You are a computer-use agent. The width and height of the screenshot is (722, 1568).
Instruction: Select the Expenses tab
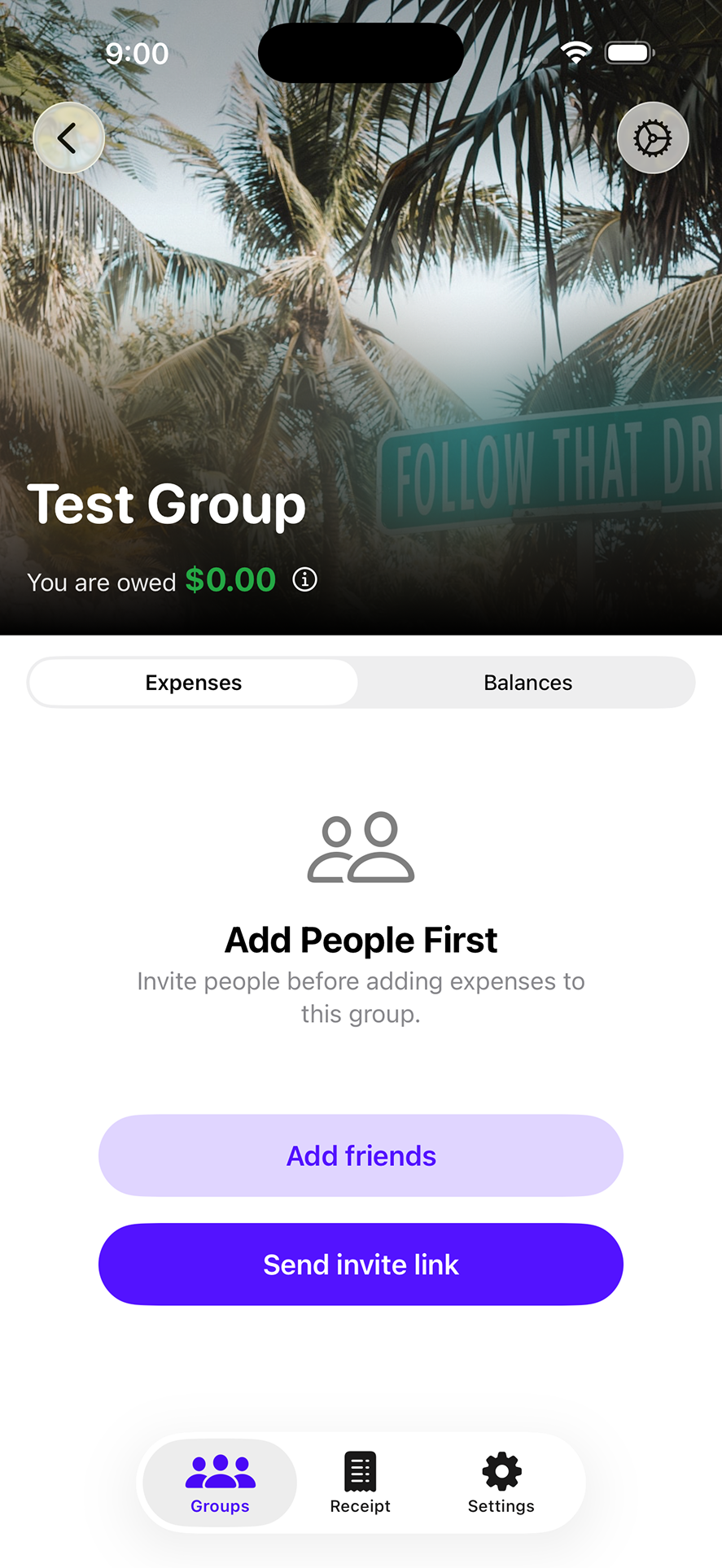(x=193, y=682)
